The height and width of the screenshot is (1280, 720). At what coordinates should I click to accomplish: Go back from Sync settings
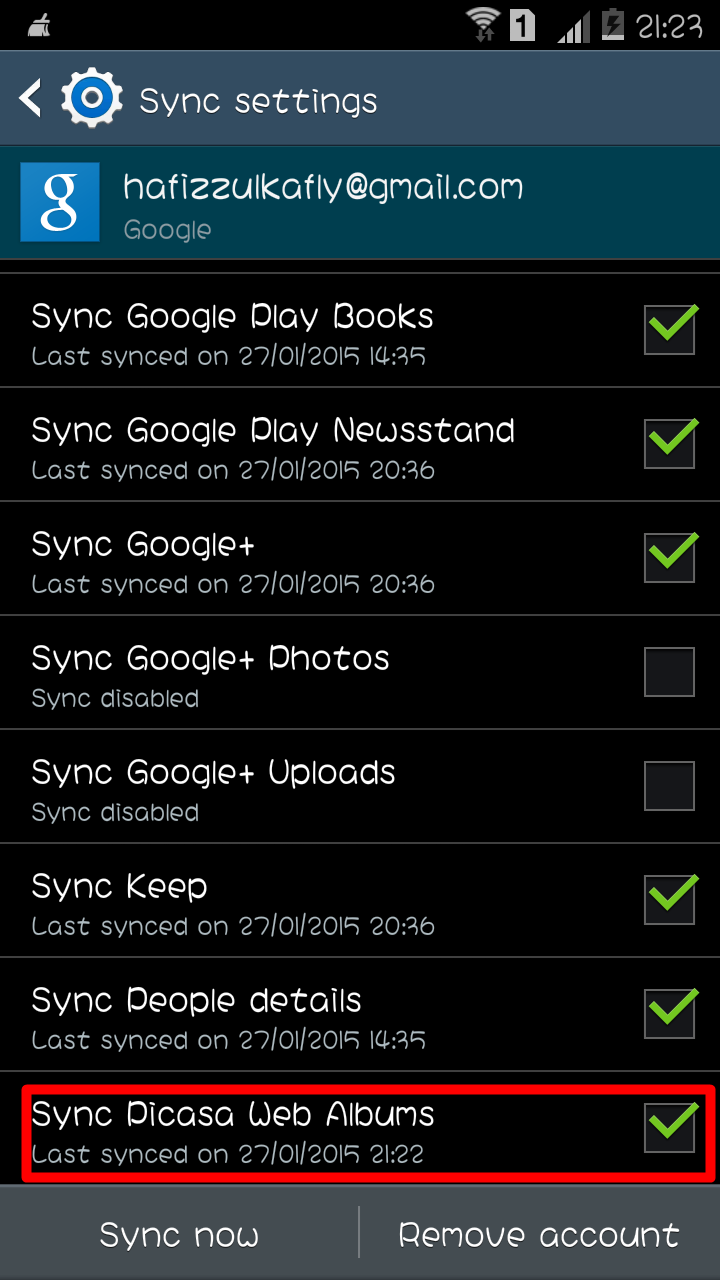tap(32, 100)
